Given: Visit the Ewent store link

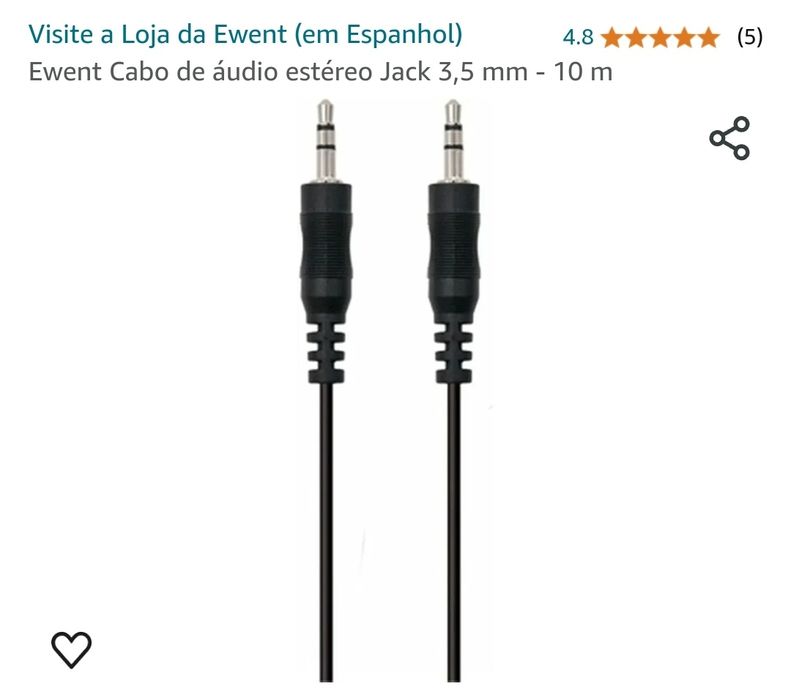Looking at the screenshot, I should [245, 35].
